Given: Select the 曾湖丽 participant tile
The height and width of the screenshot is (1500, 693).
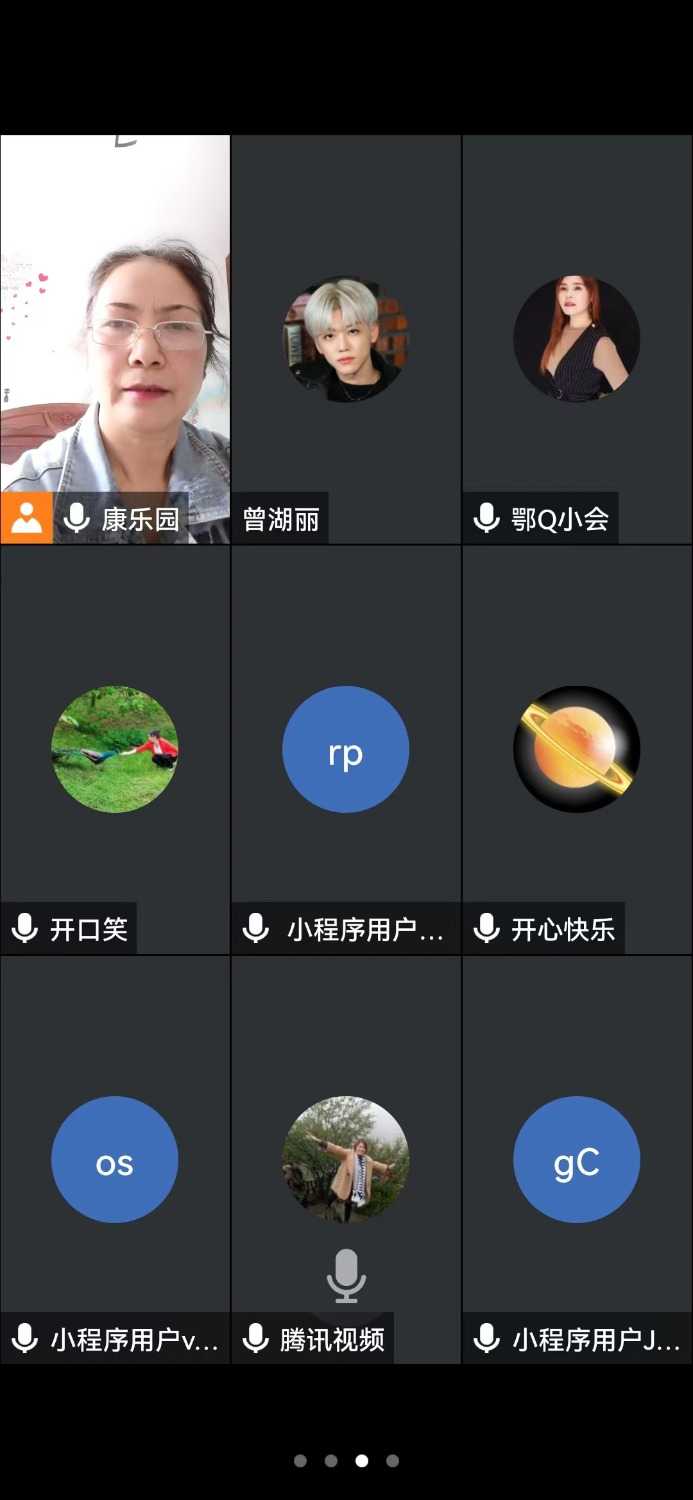Looking at the screenshot, I should tap(346, 340).
